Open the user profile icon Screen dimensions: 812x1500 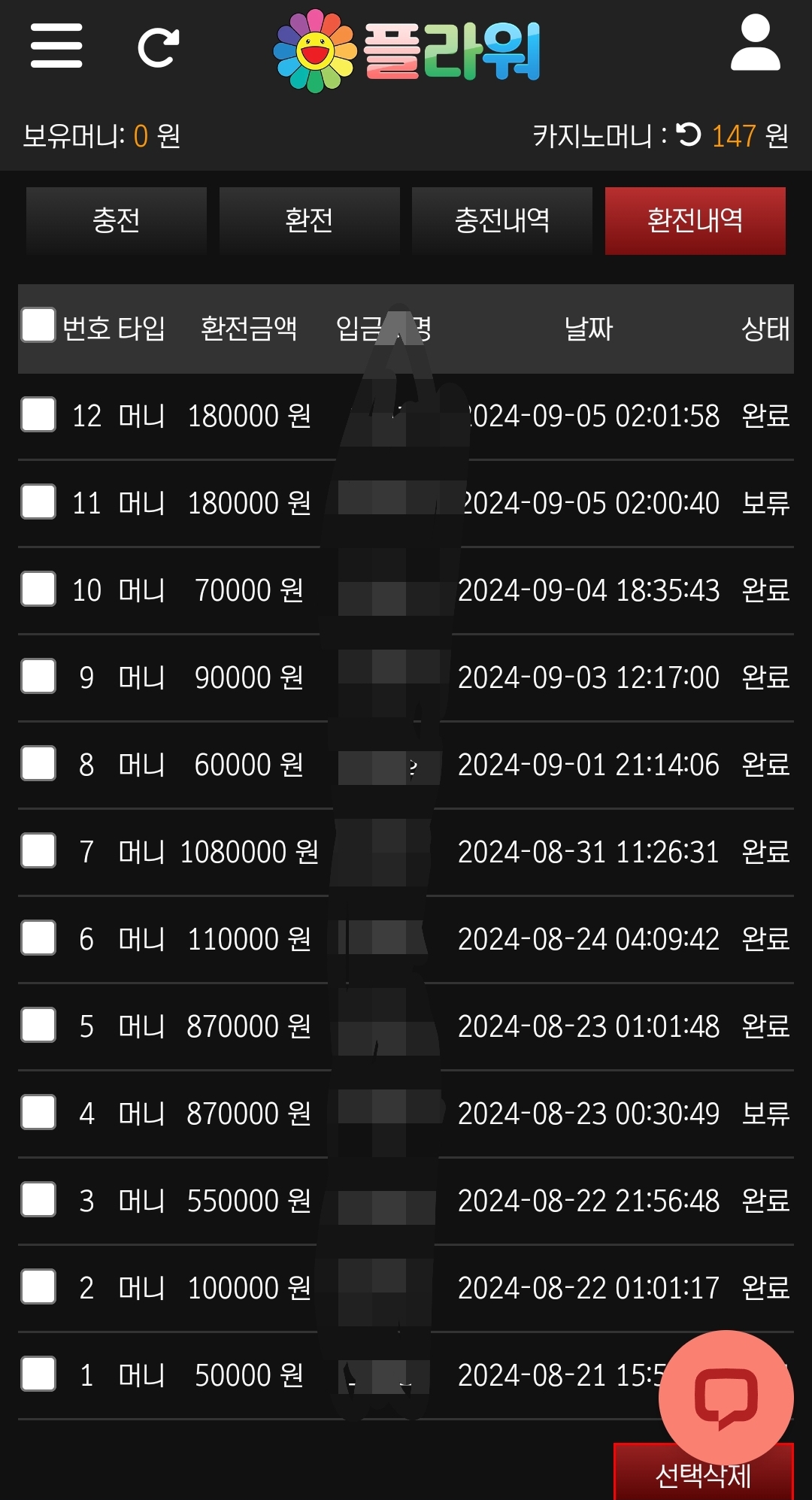click(755, 44)
